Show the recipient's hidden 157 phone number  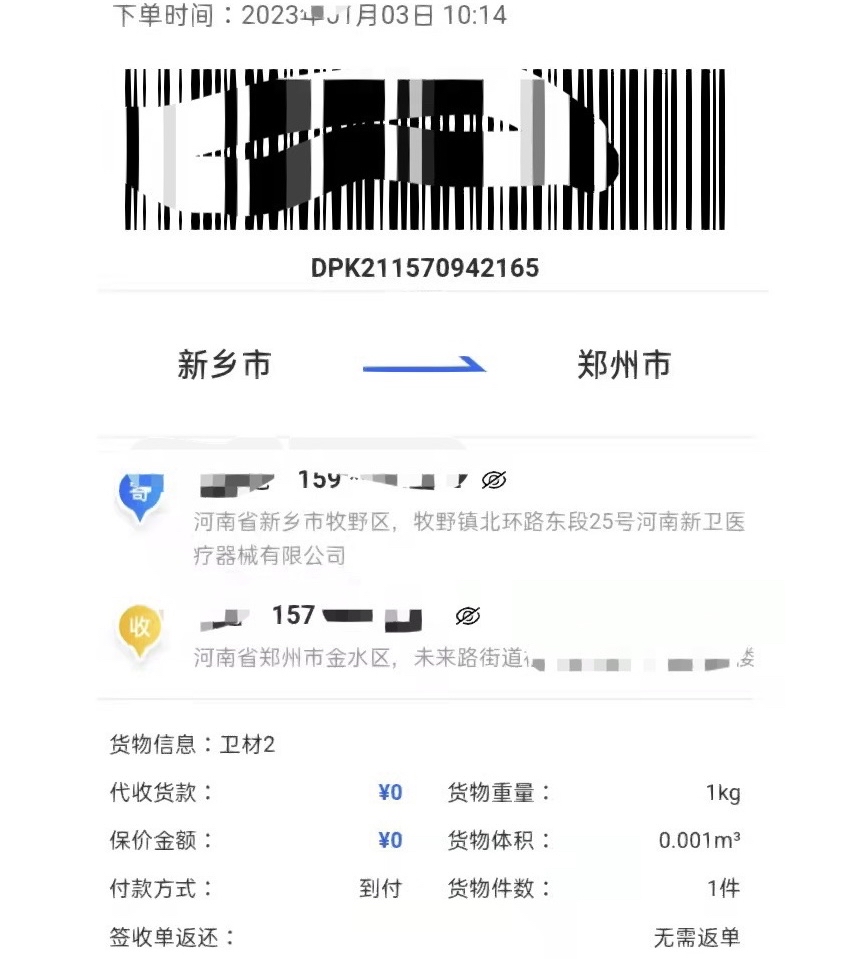point(467,616)
